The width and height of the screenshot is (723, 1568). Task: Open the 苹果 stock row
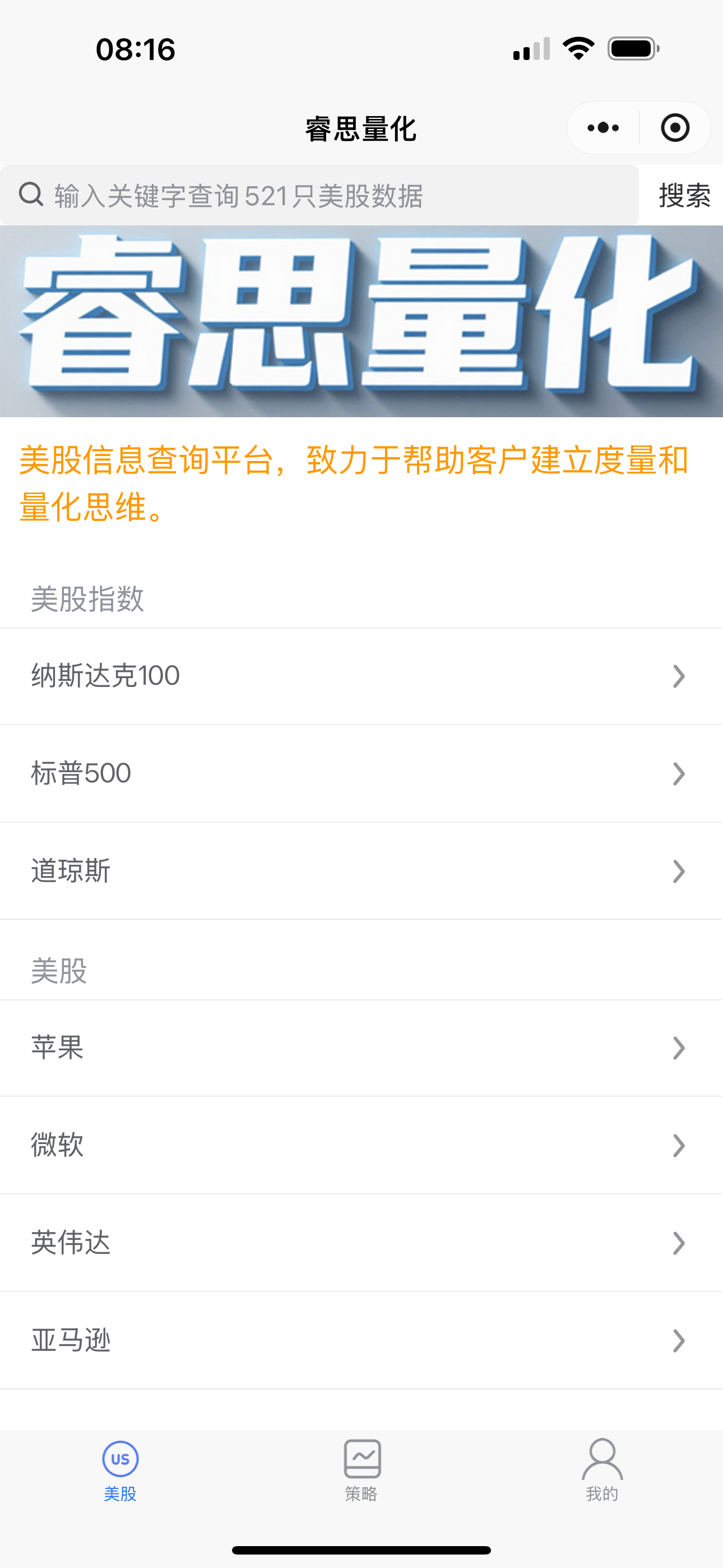(361, 1048)
